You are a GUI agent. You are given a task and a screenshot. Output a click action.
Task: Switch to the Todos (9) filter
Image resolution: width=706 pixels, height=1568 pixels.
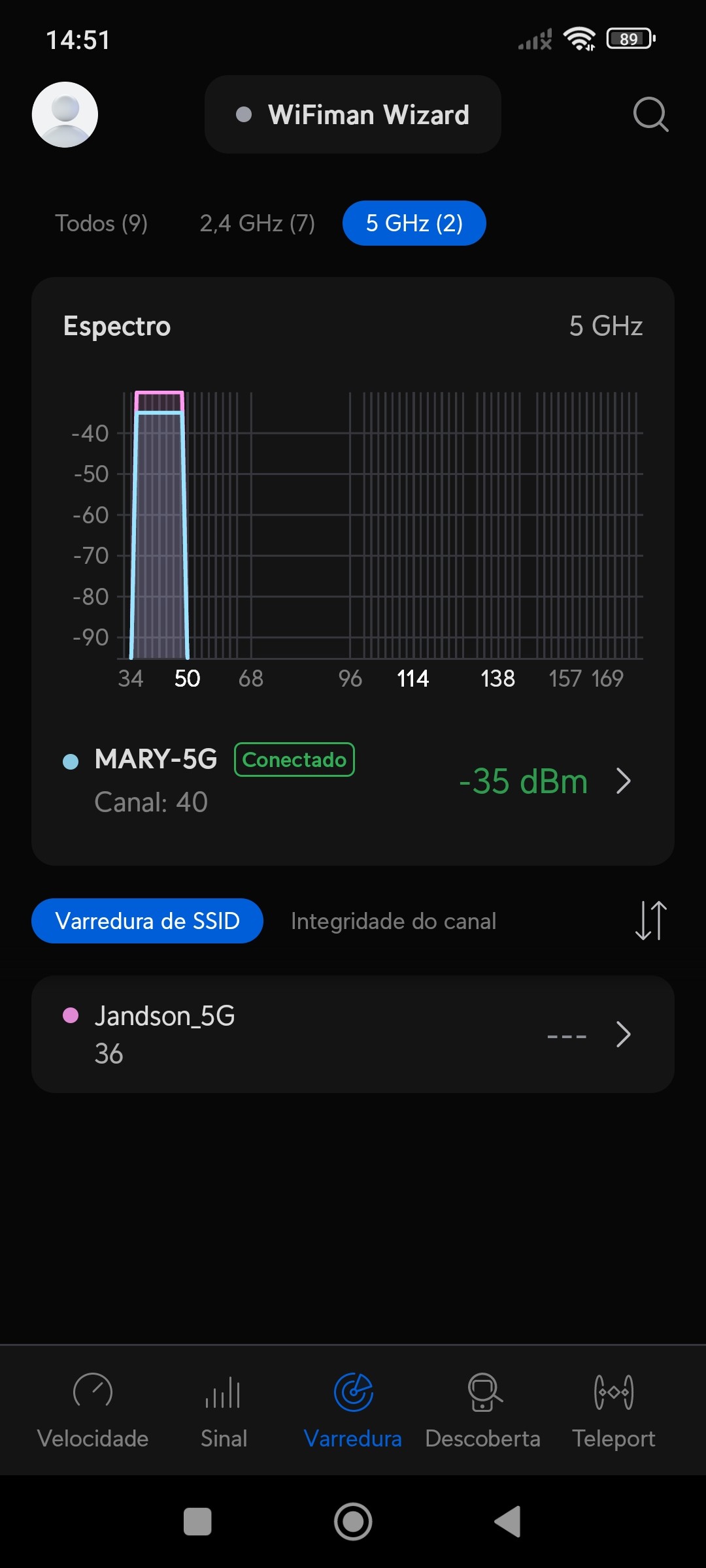pos(101,223)
